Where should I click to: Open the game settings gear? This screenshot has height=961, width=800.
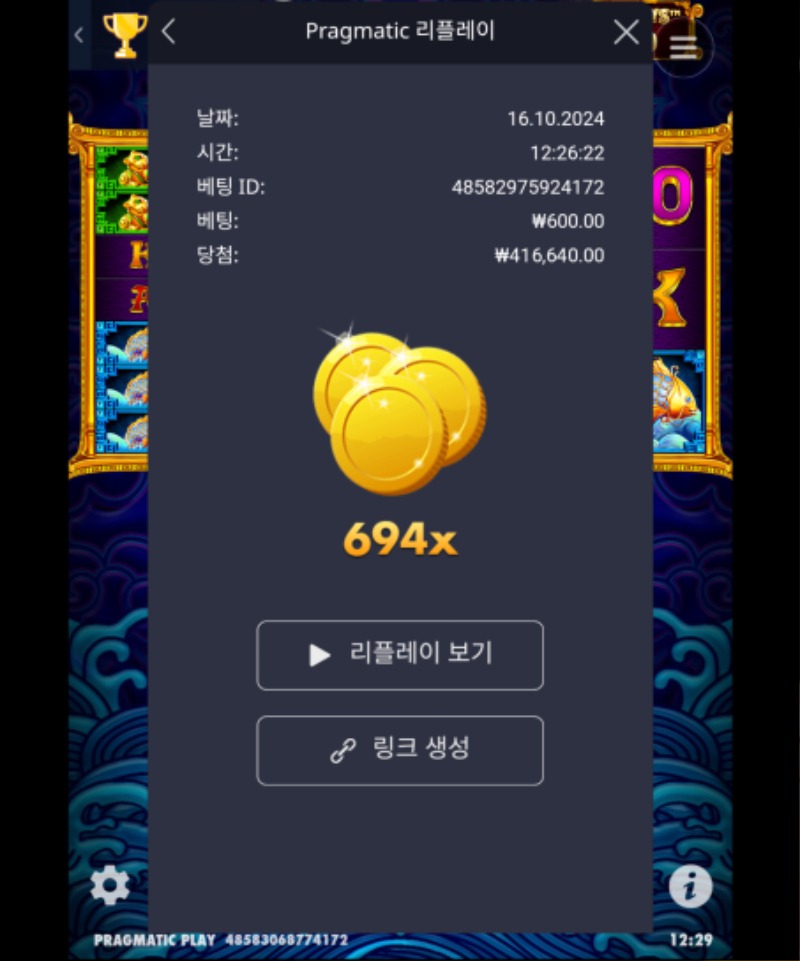(x=110, y=885)
